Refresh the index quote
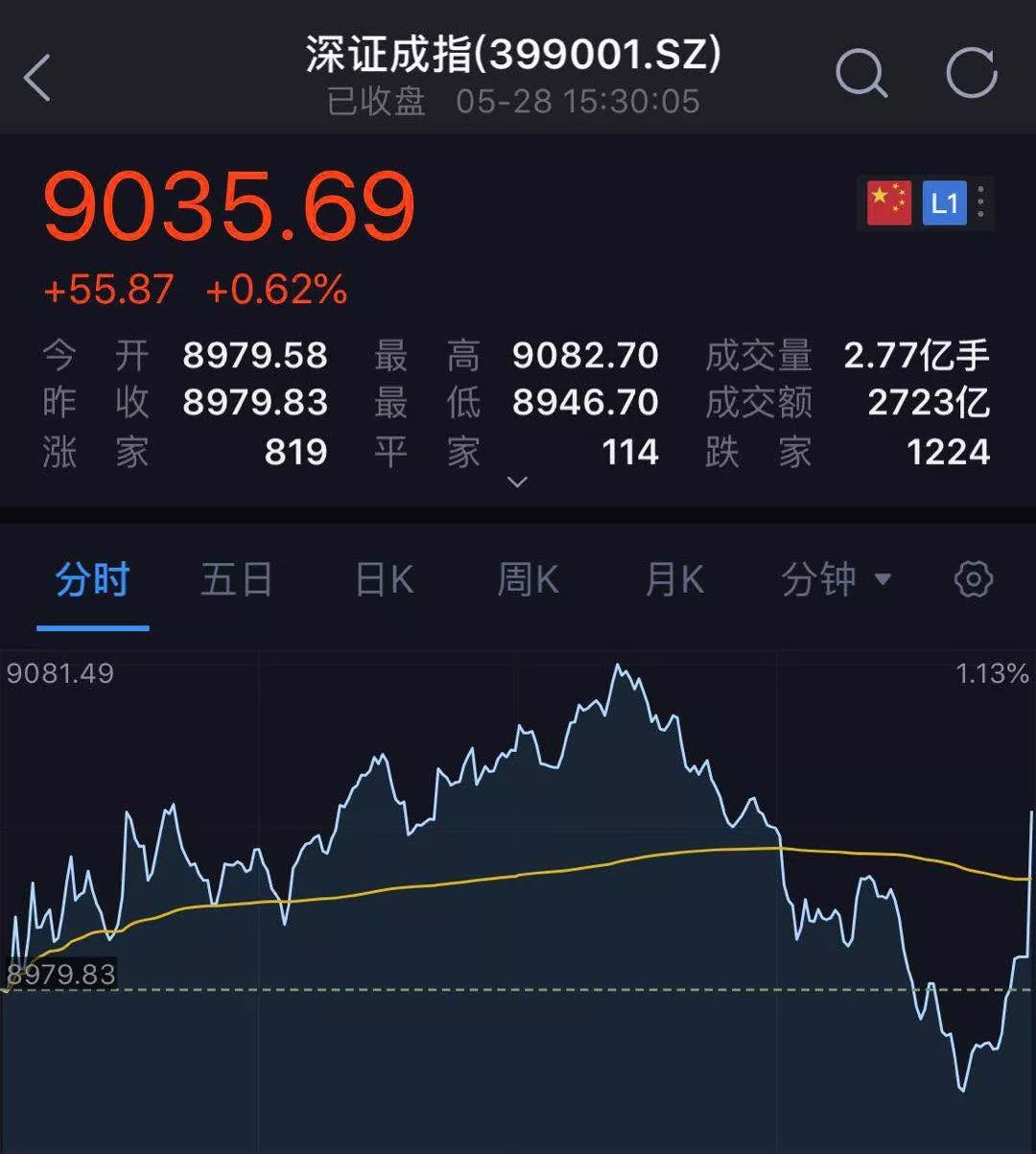This screenshot has height=1154, width=1036. click(972, 73)
